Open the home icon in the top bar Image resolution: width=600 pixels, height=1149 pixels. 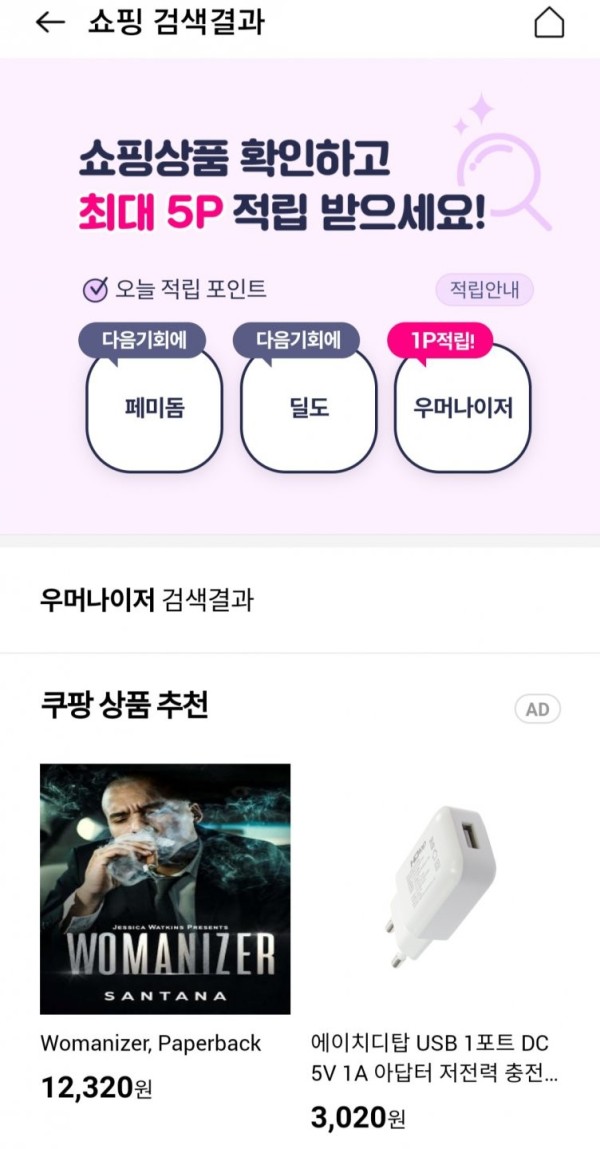pyautogui.click(x=549, y=22)
